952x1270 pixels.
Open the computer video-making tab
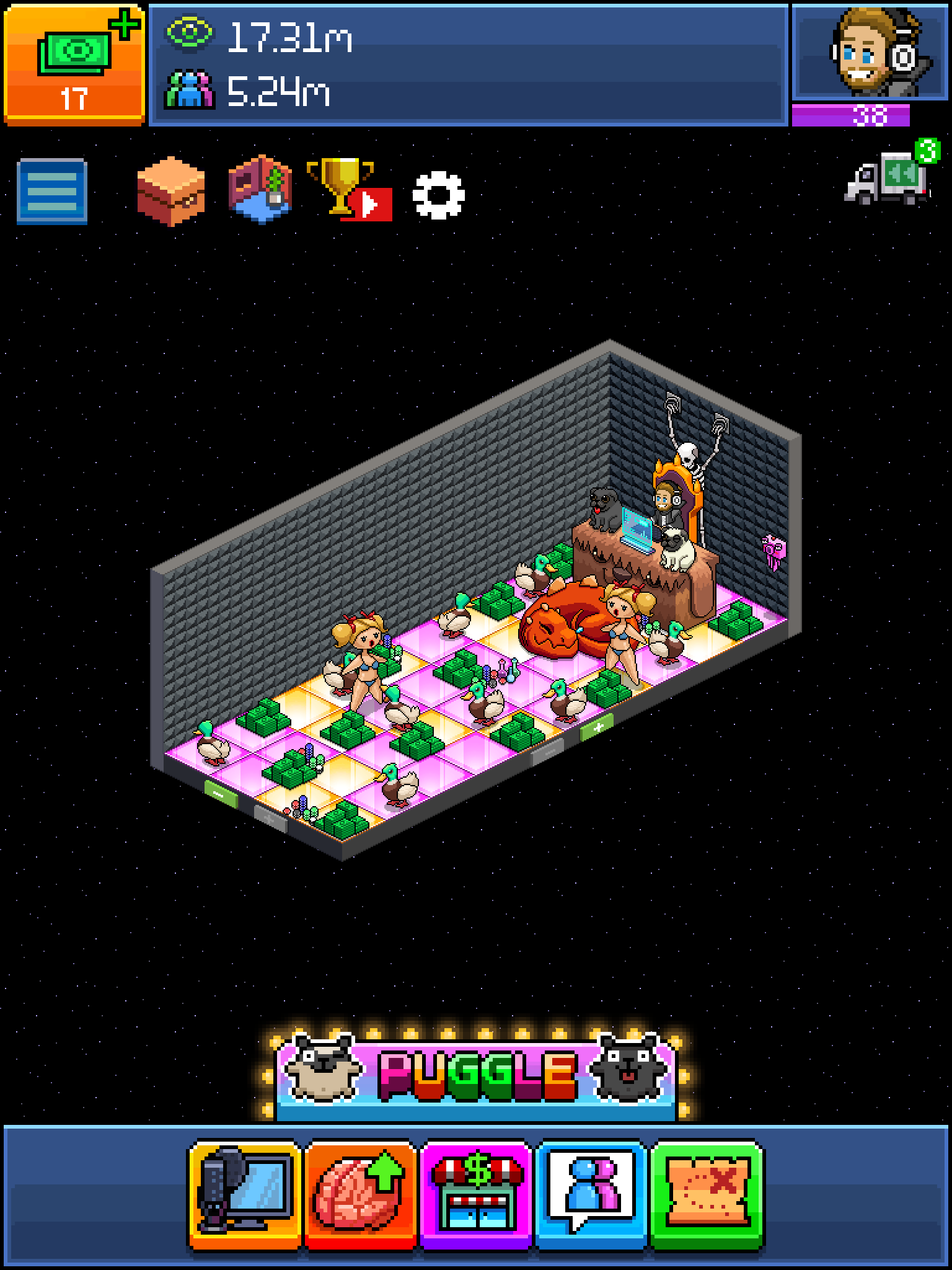click(x=244, y=1194)
